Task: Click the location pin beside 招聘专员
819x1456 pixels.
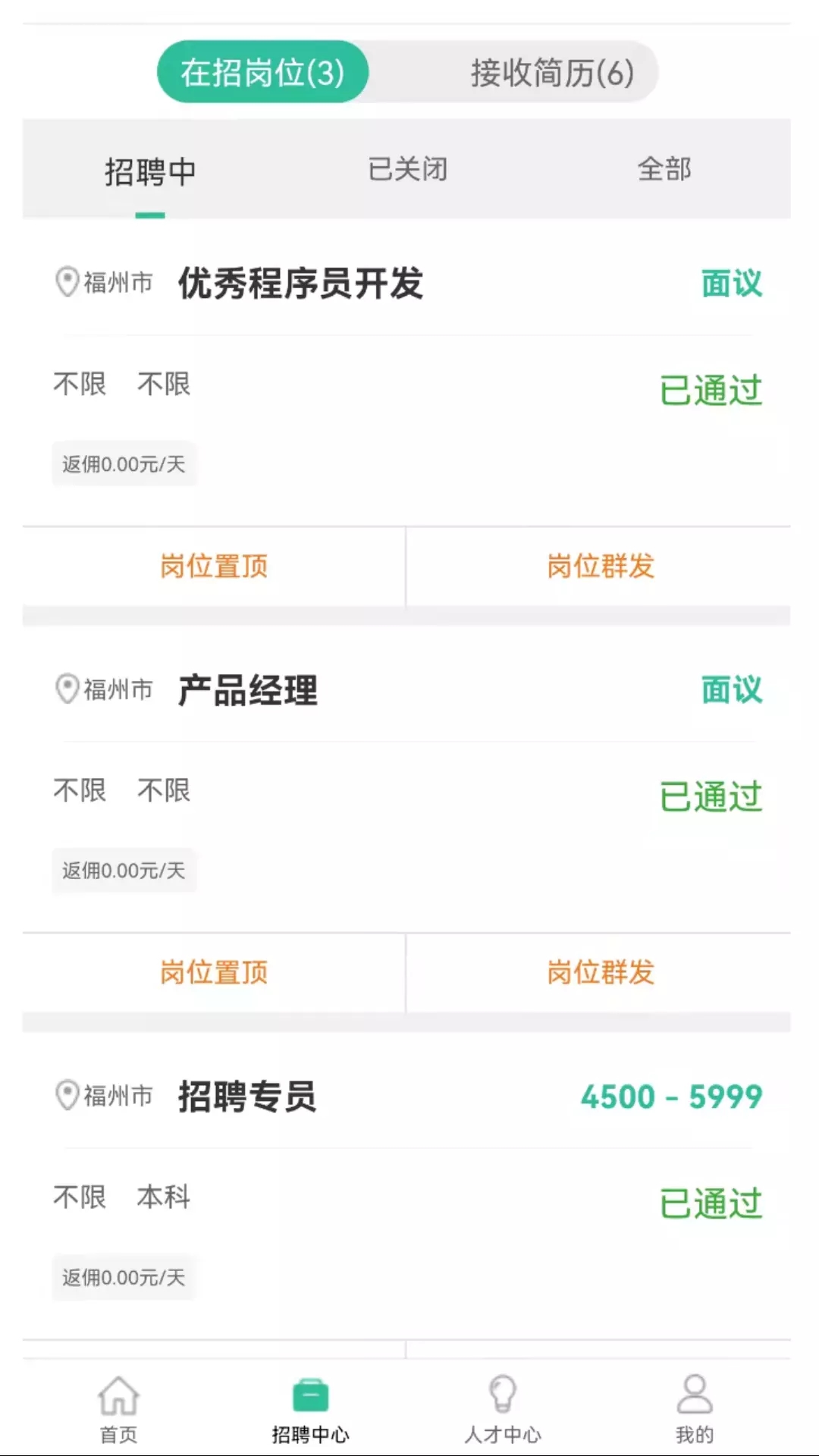Action: pos(67,1094)
